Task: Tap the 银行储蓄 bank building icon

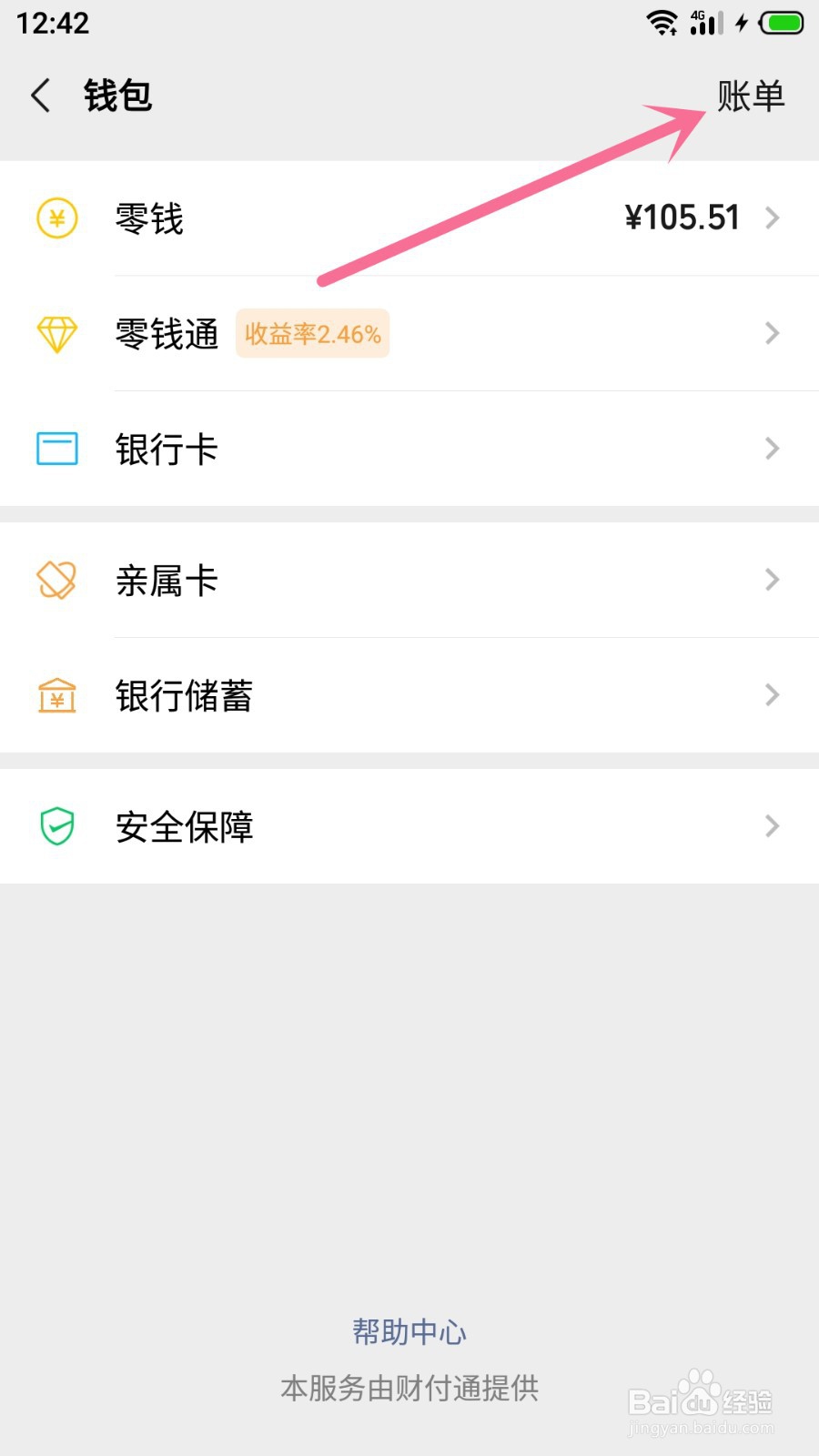Action: 56,696
